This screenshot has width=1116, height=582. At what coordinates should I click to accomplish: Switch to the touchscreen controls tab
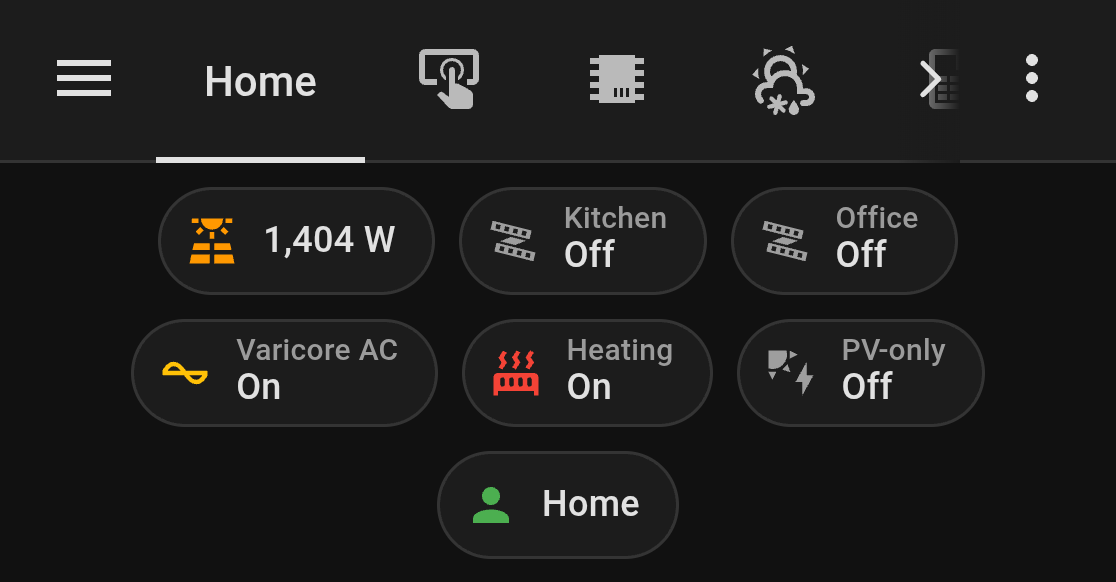point(449,79)
